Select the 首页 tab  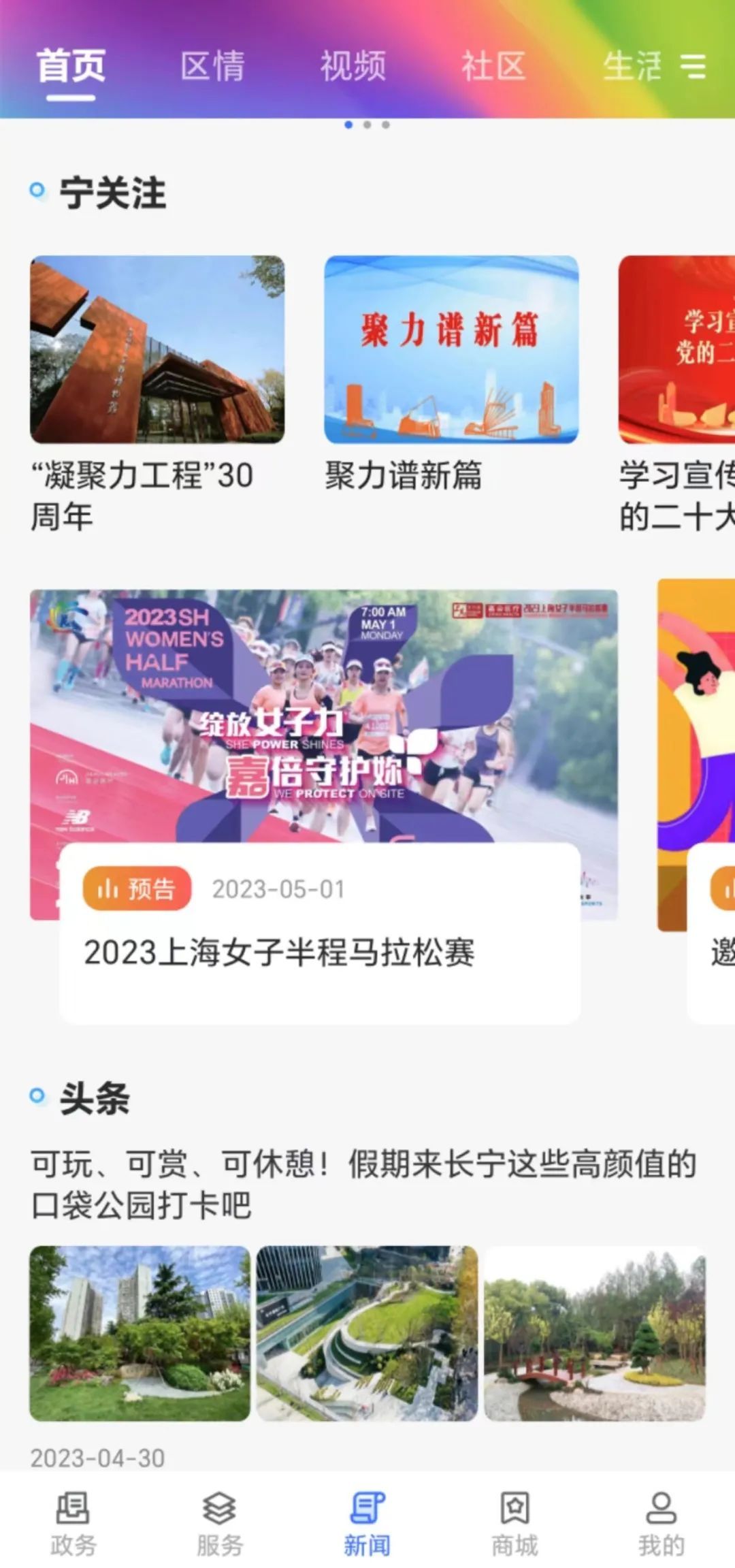[71, 66]
